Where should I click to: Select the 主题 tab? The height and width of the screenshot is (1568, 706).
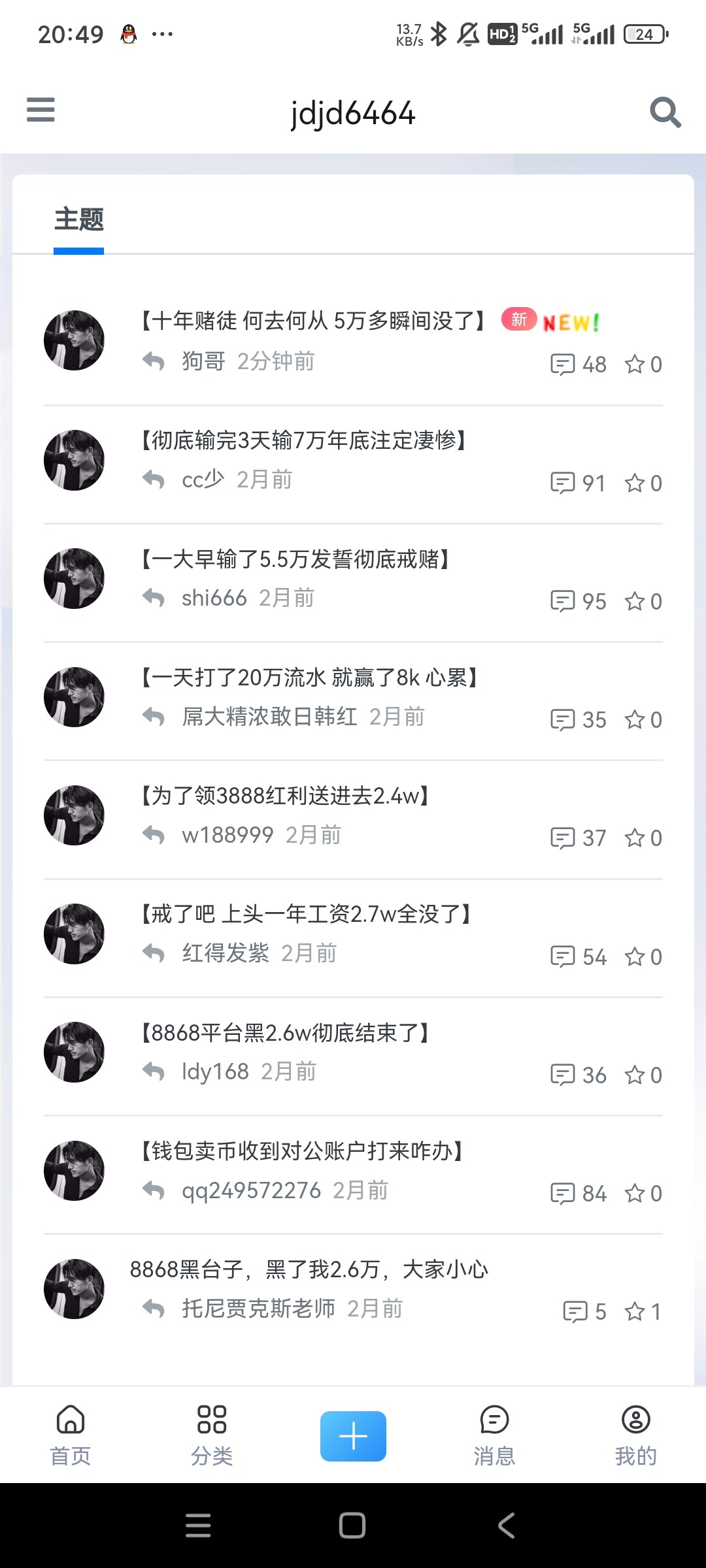[x=79, y=220]
